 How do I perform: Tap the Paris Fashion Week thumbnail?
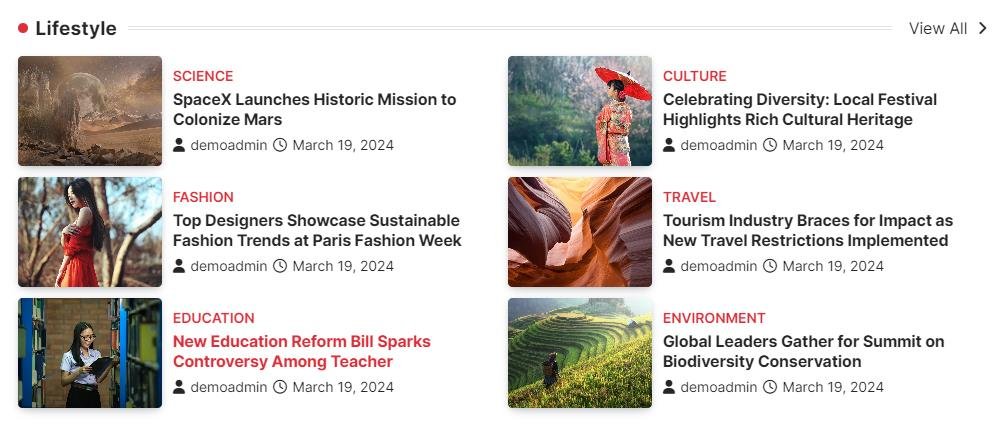90,232
